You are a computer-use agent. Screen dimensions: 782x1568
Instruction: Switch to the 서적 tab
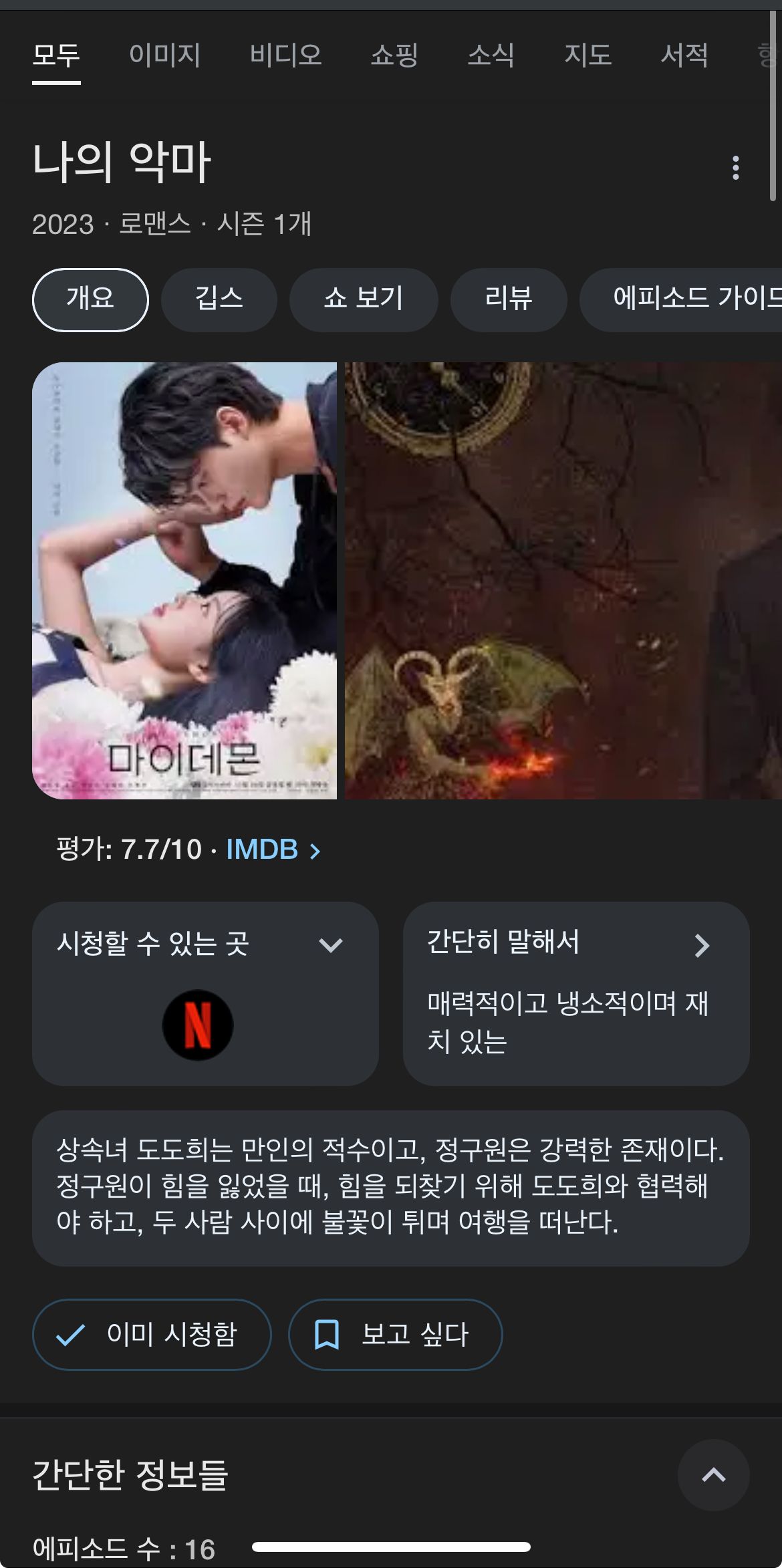(684, 55)
